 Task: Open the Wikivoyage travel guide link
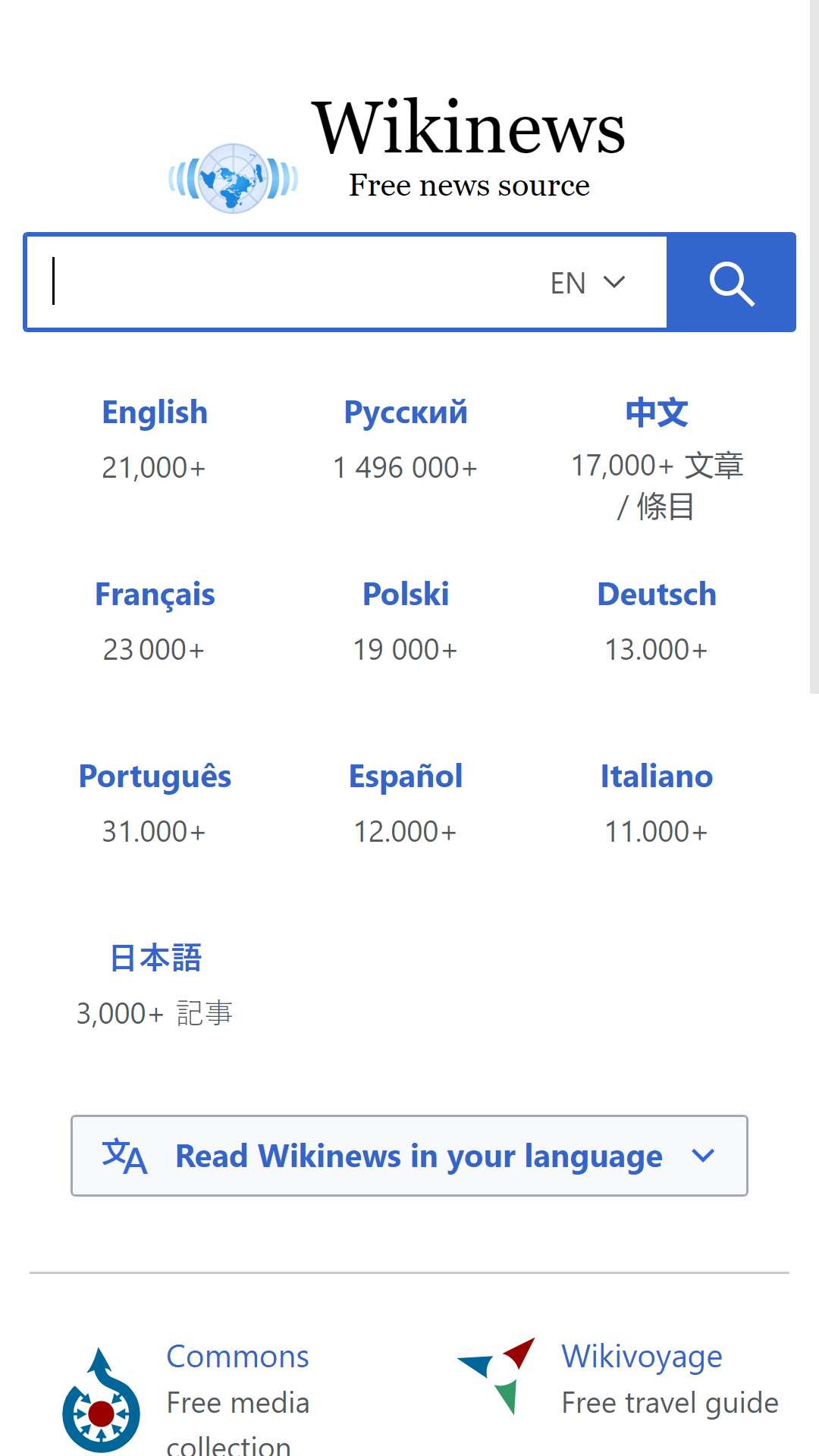click(642, 1357)
